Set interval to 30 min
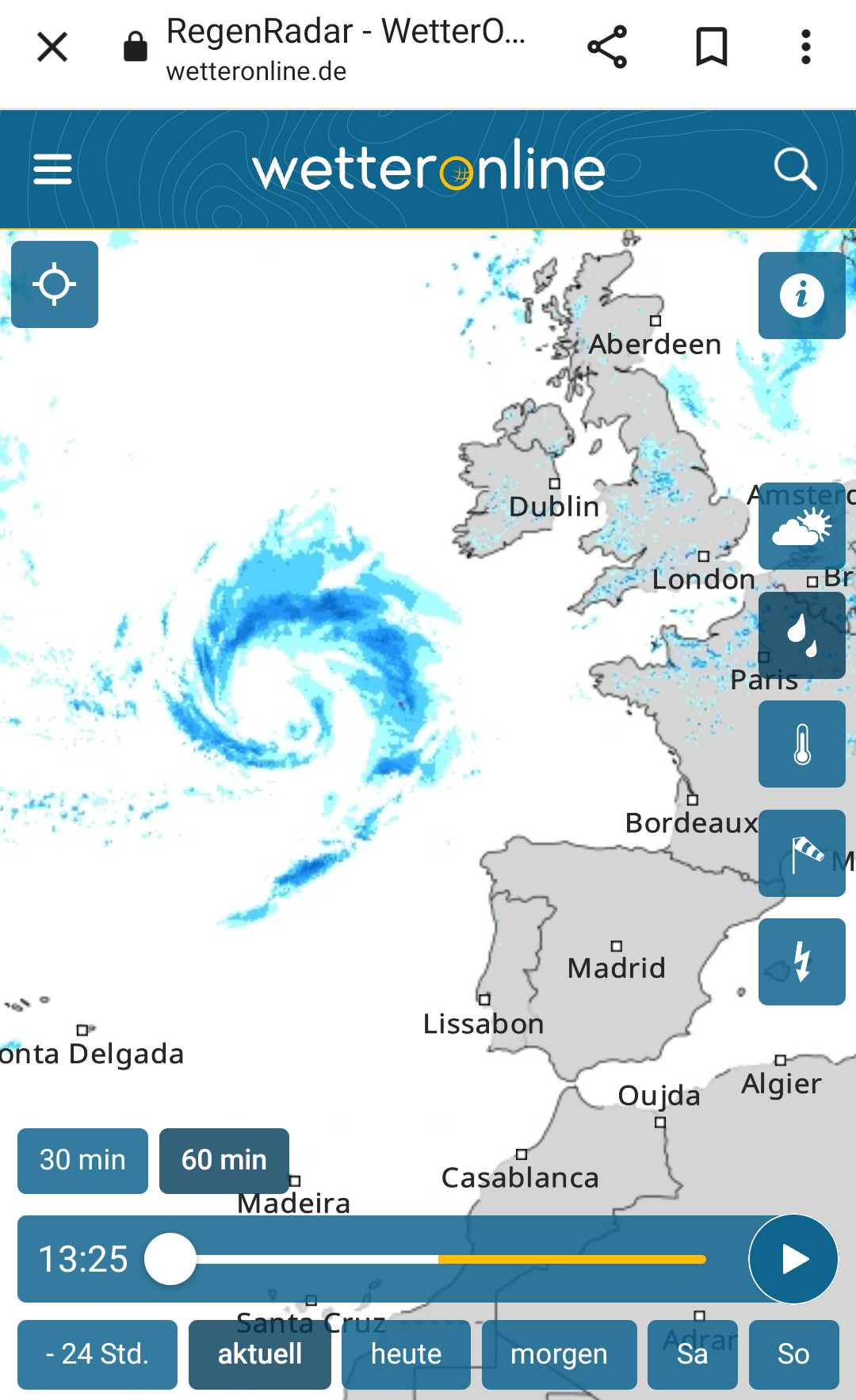The height and width of the screenshot is (1400, 856). pos(82,1161)
